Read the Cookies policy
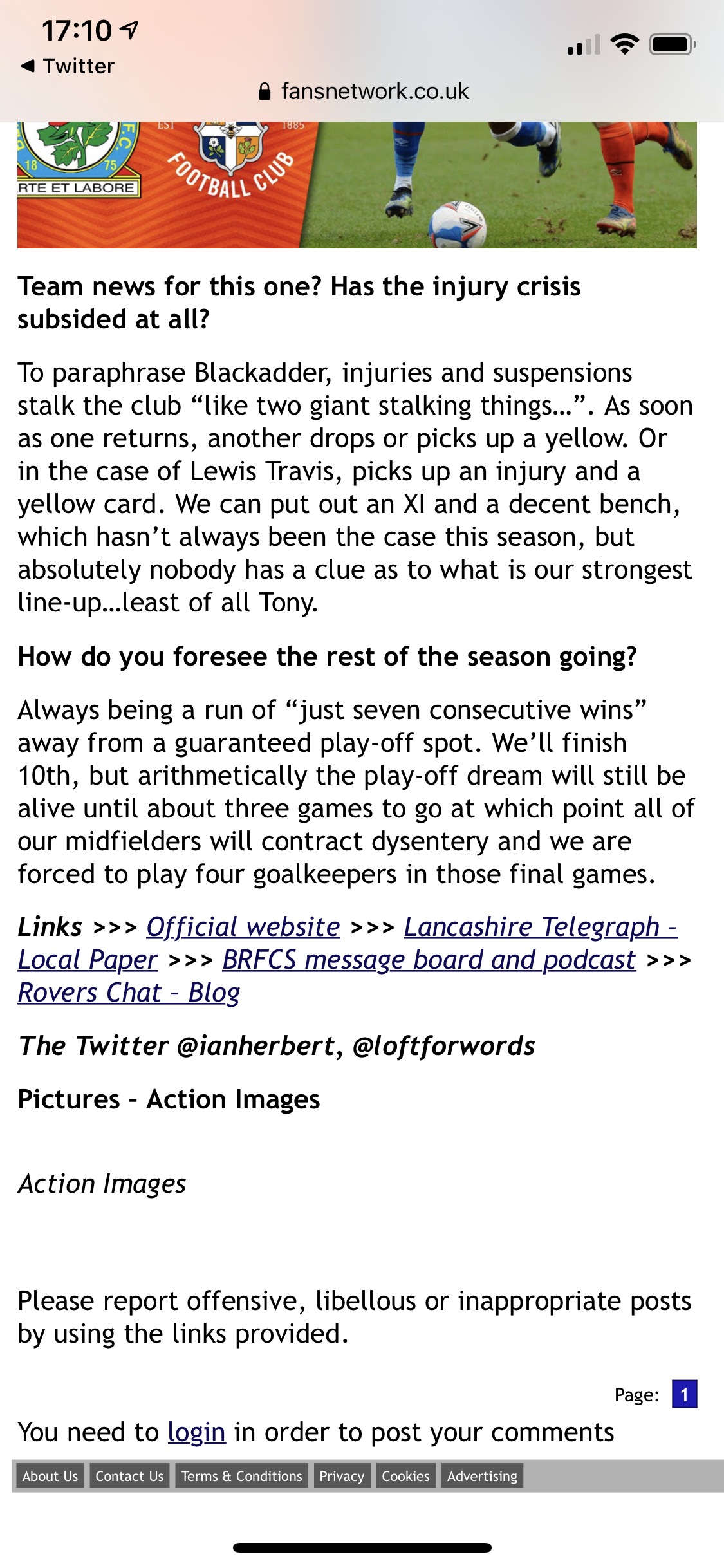Screen dimensions: 724x1568 [405, 1476]
